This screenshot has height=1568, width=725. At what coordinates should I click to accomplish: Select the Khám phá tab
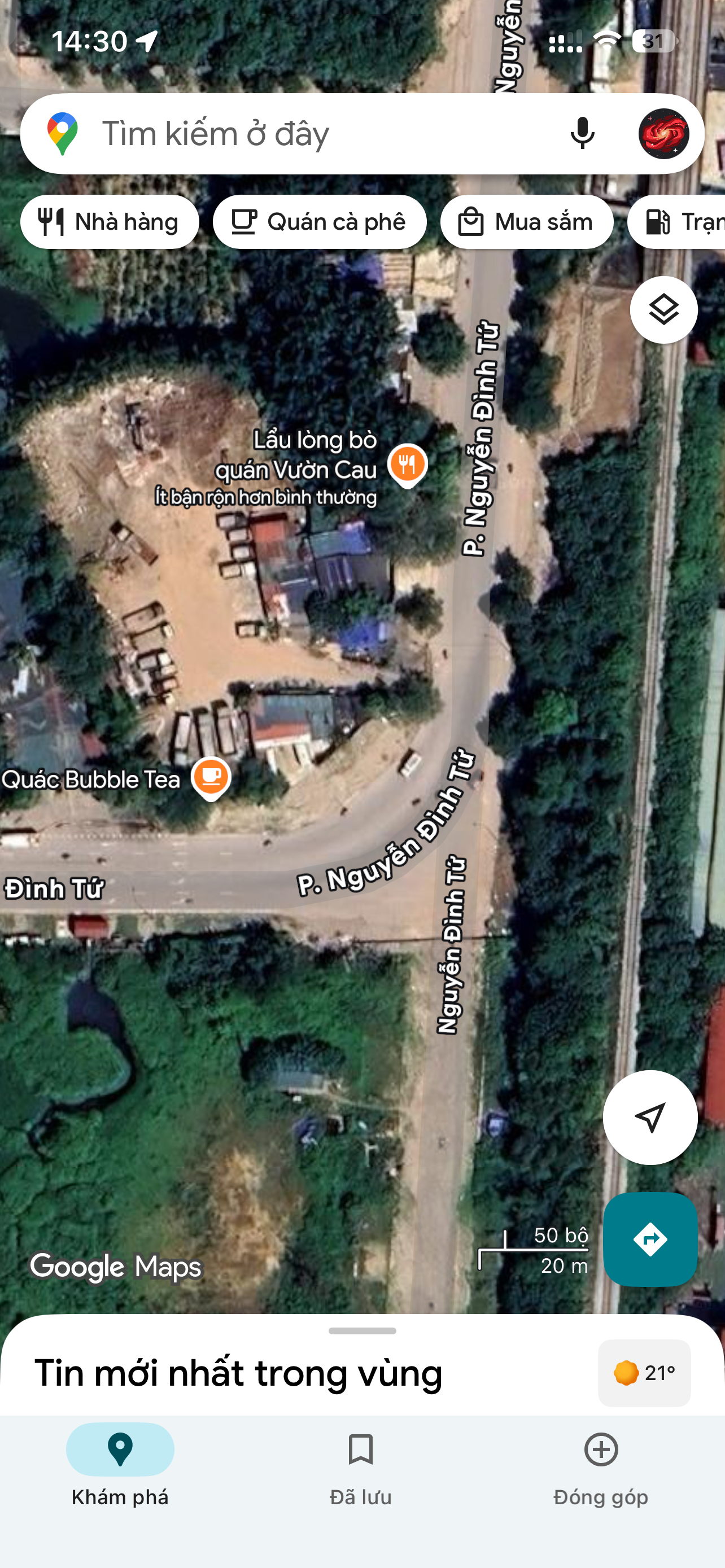(120, 1468)
